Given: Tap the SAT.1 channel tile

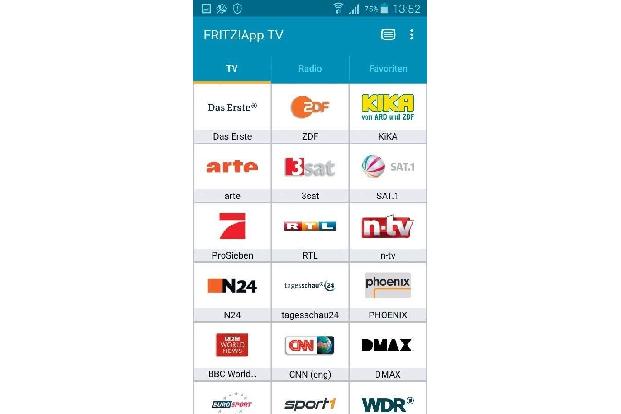Looking at the screenshot, I should coord(388,172).
